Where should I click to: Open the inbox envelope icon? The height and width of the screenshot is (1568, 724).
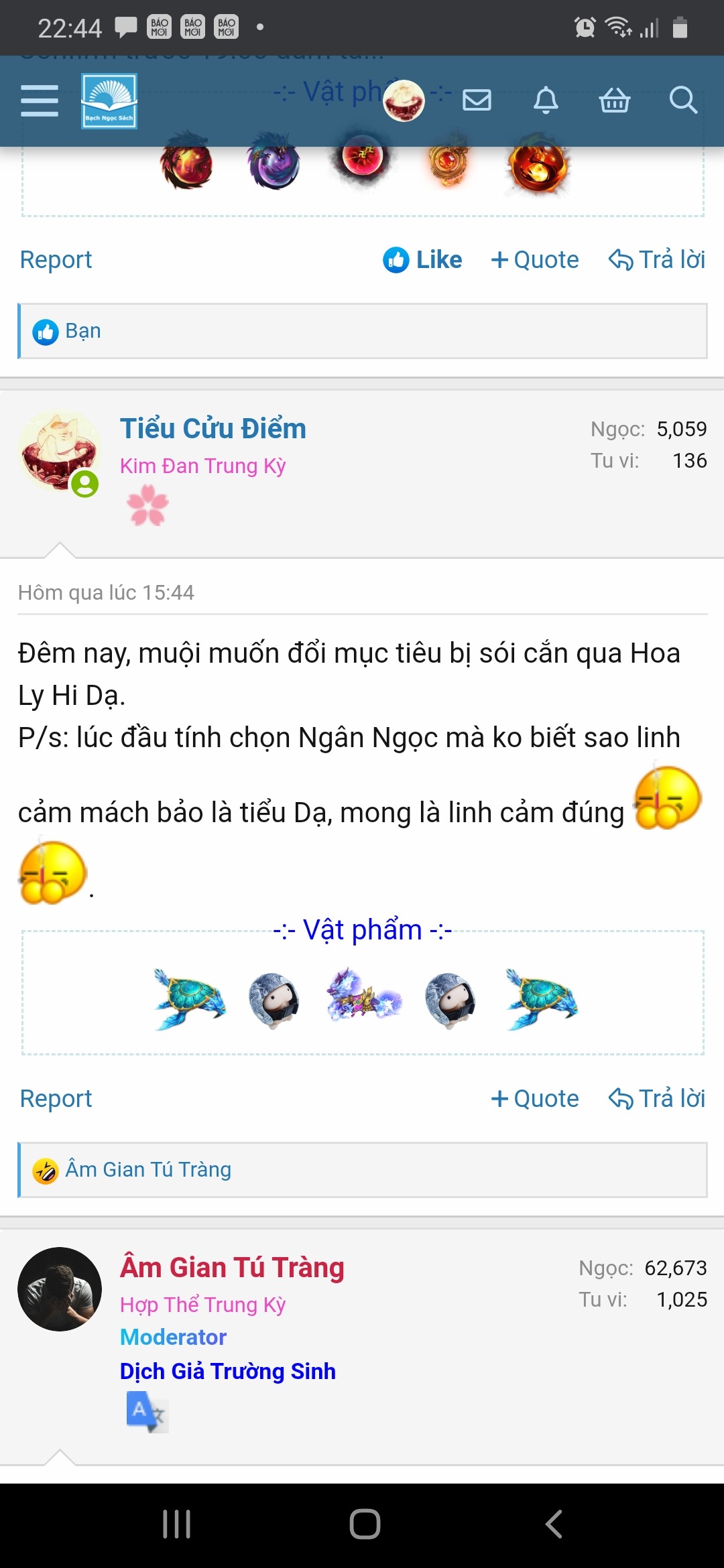[477, 101]
